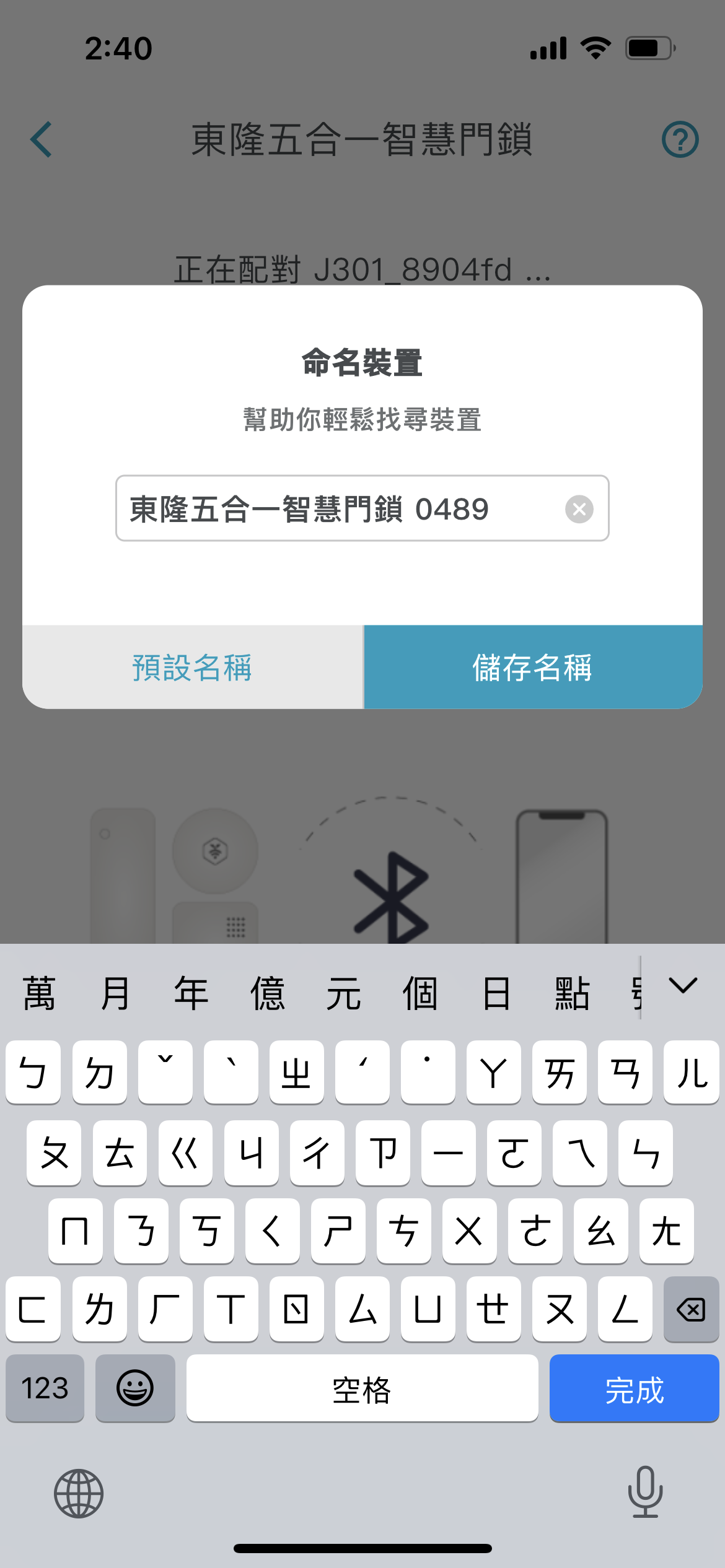Open the help question mark icon
This screenshot has height=1568, width=725.
[x=680, y=139]
